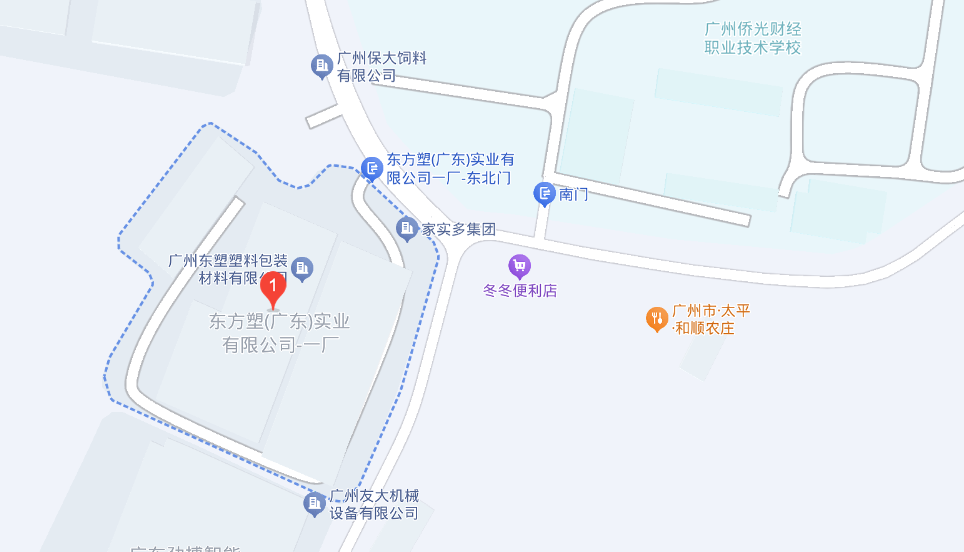Tap 广州市·太平·和顺农庄 restaurant marker
The width and height of the screenshot is (964, 552).
tap(656, 319)
